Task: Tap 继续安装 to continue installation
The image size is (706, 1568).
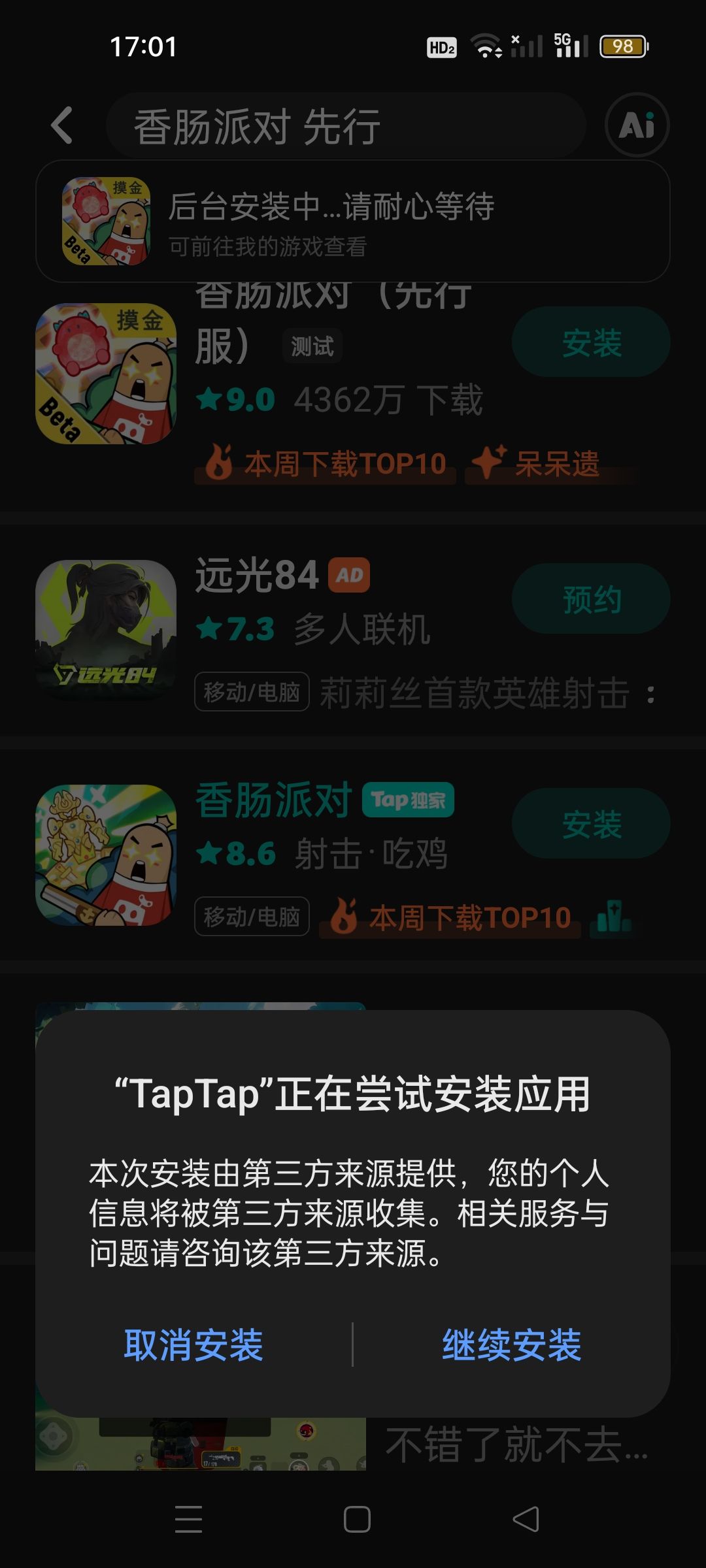Action: 511,1345
